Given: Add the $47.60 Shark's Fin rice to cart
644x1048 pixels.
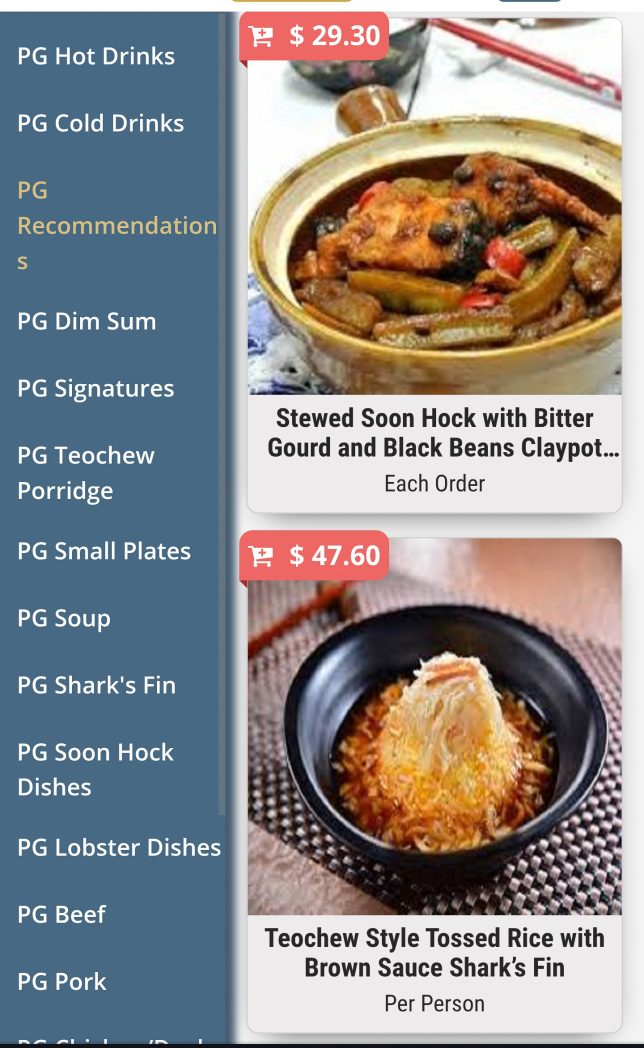Looking at the screenshot, I should [x=313, y=556].
